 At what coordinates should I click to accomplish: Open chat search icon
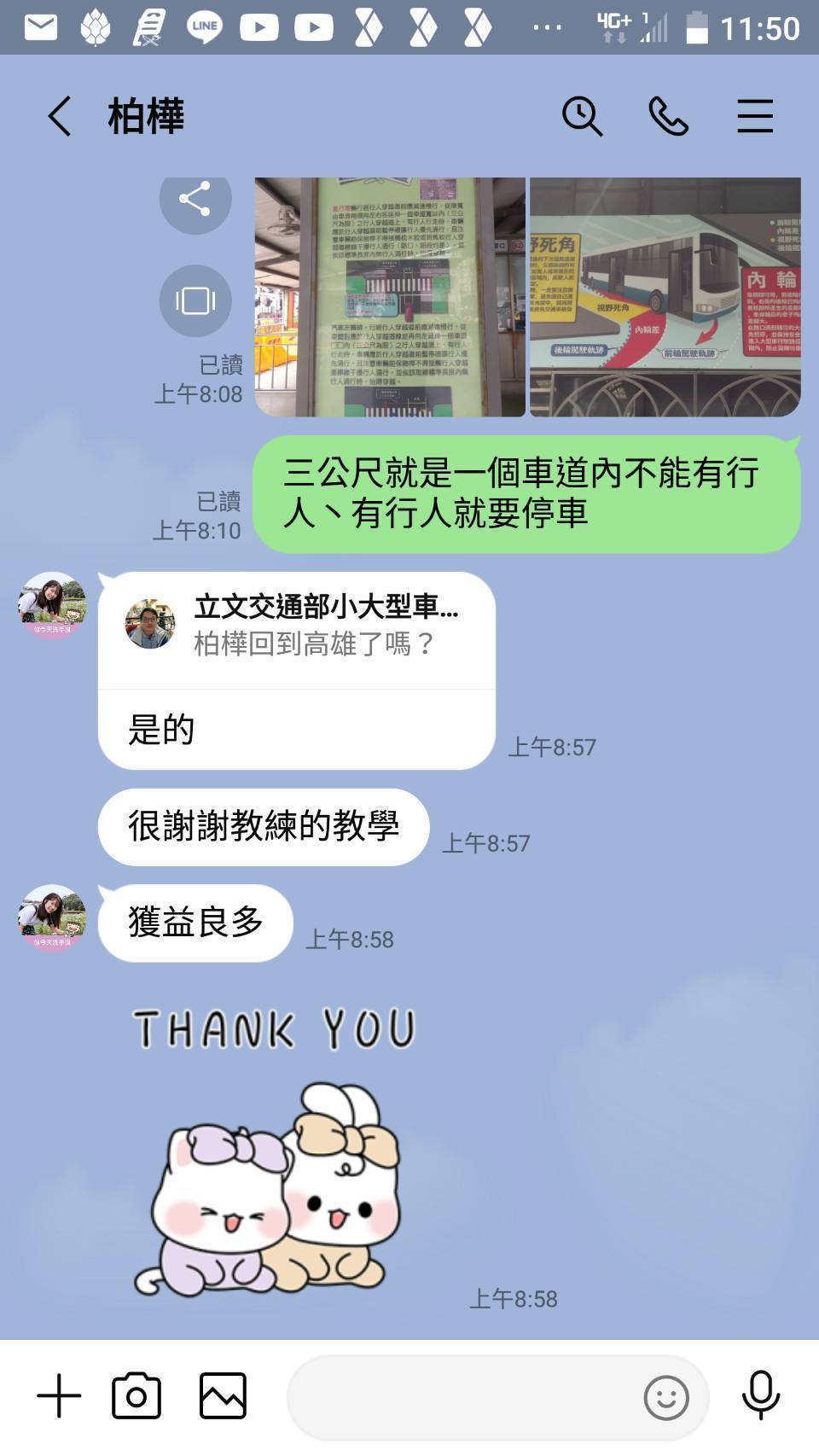click(582, 116)
